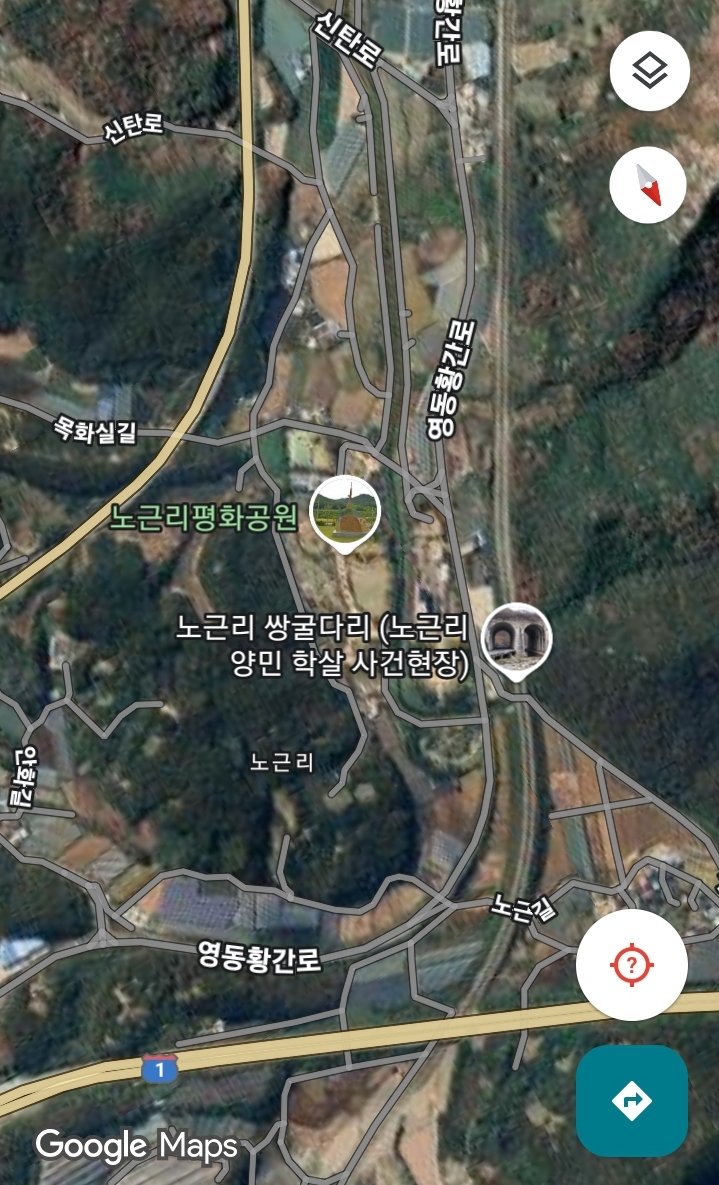Image resolution: width=719 pixels, height=1185 pixels.
Task: Open directions with the turquoise button
Action: [632, 1100]
